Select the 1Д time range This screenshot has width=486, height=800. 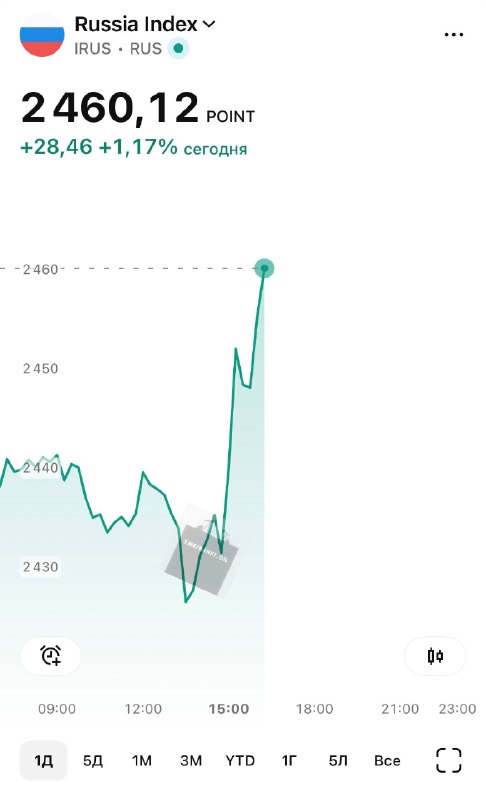[x=43, y=761]
